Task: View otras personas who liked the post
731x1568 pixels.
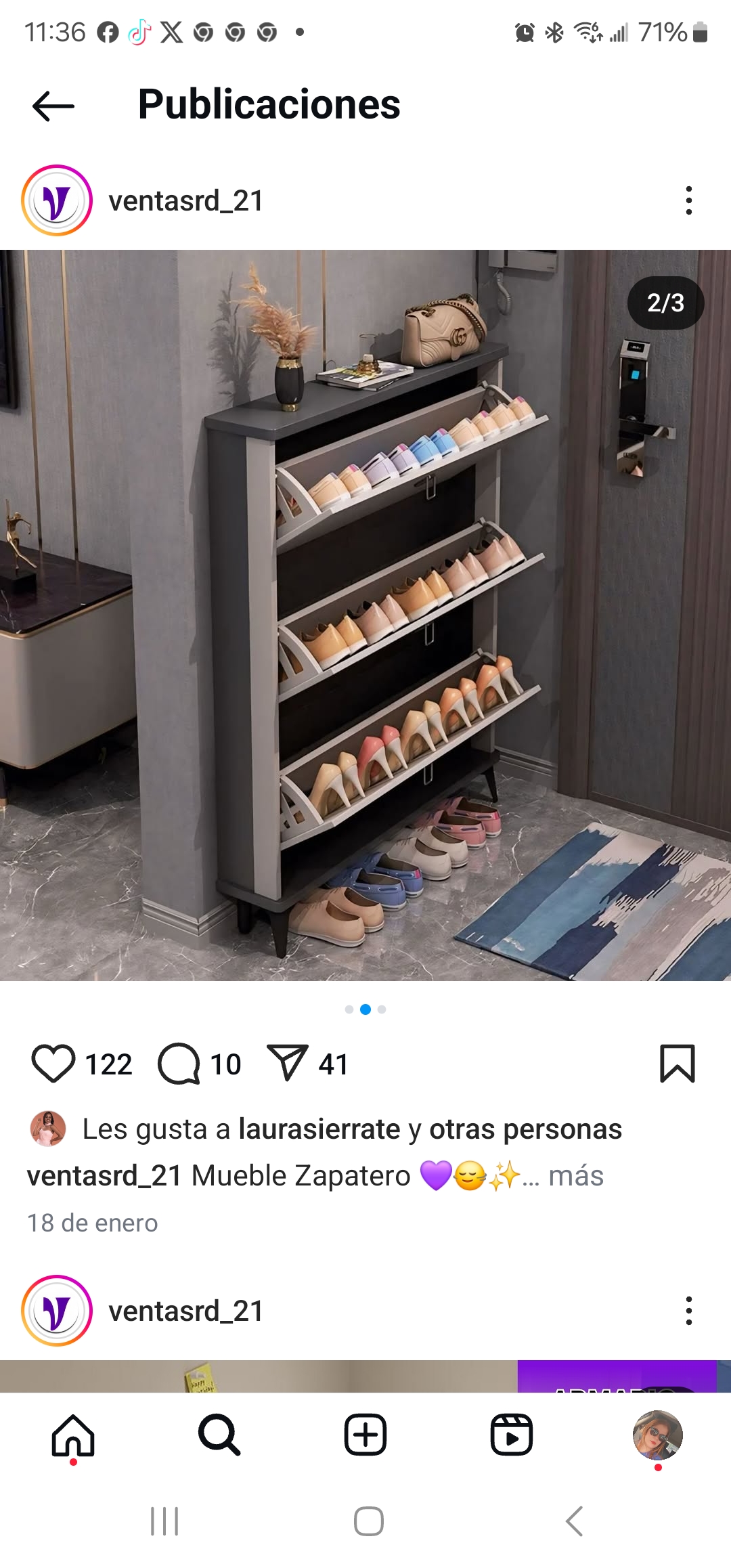Action: coord(525,1129)
